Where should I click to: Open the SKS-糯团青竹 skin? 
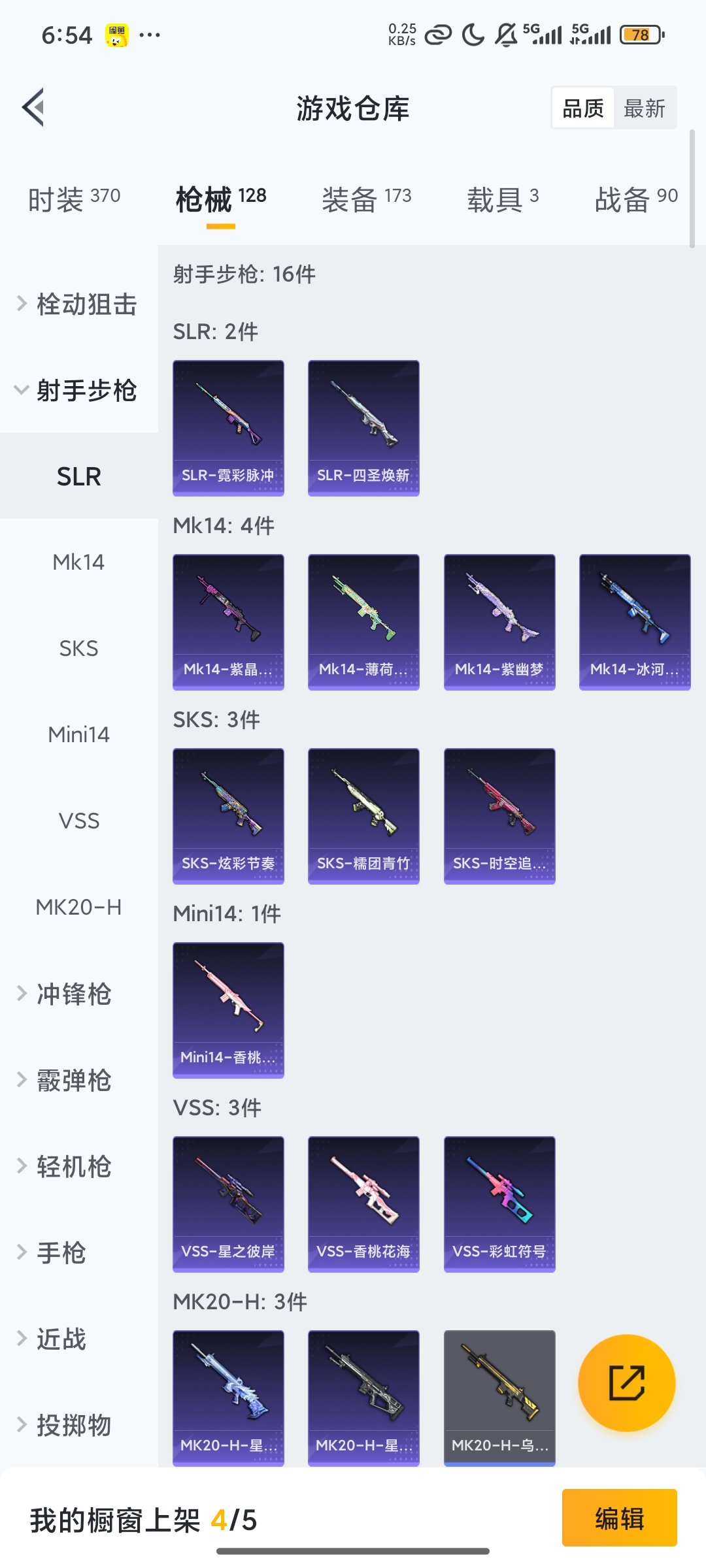coord(363,816)
